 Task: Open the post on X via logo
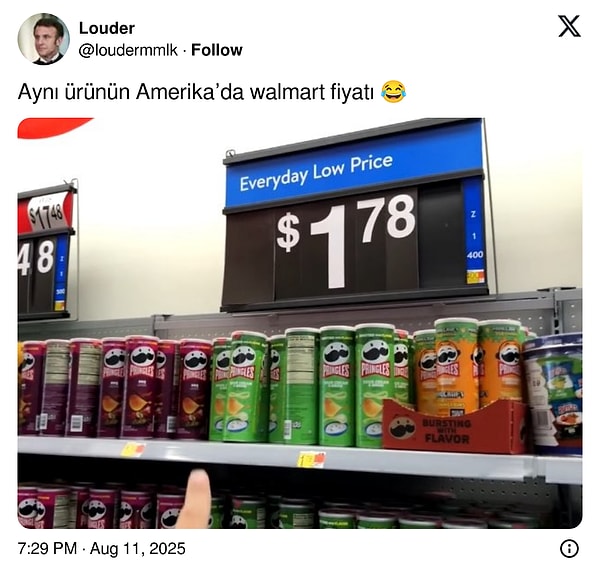tap(569, 27)
